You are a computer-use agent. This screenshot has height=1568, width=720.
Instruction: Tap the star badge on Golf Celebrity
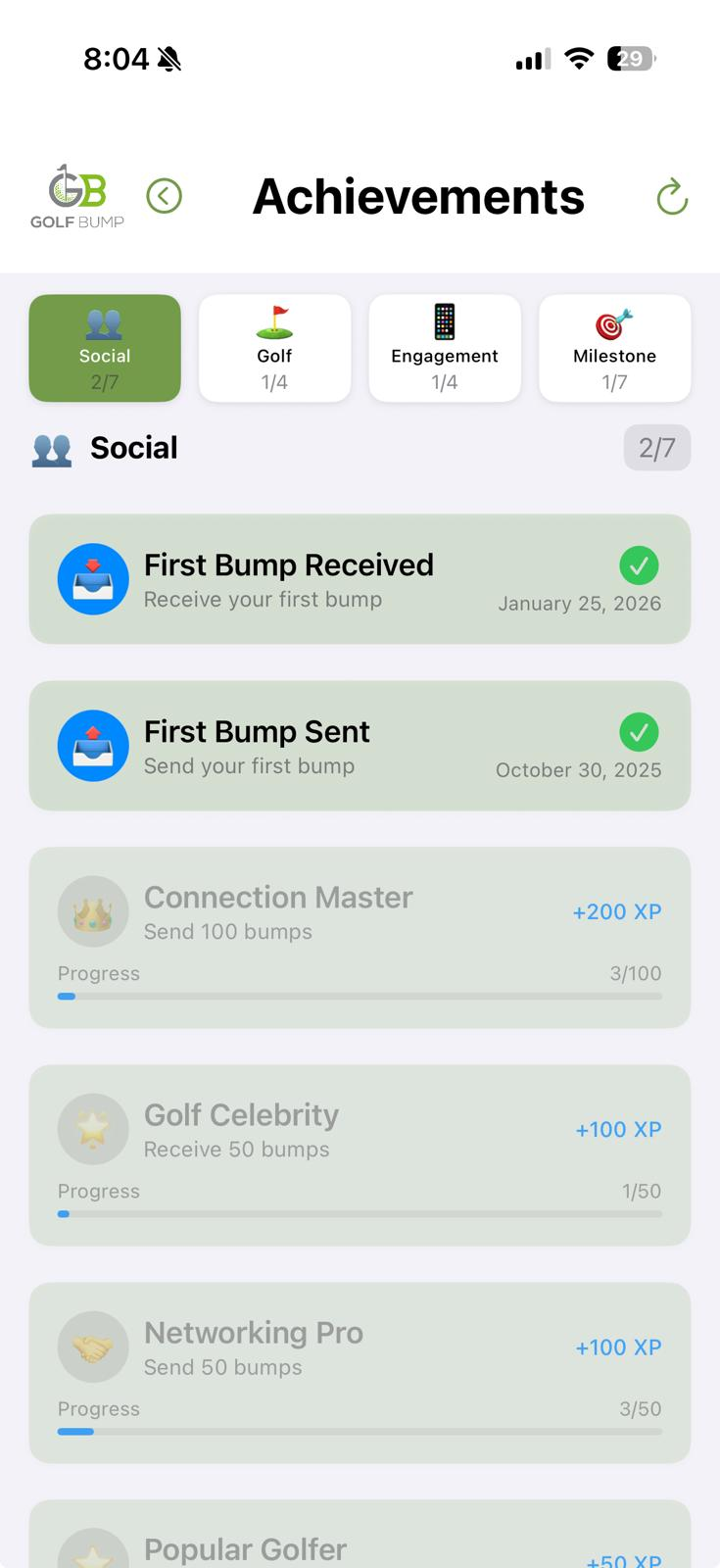(93, 1129)
